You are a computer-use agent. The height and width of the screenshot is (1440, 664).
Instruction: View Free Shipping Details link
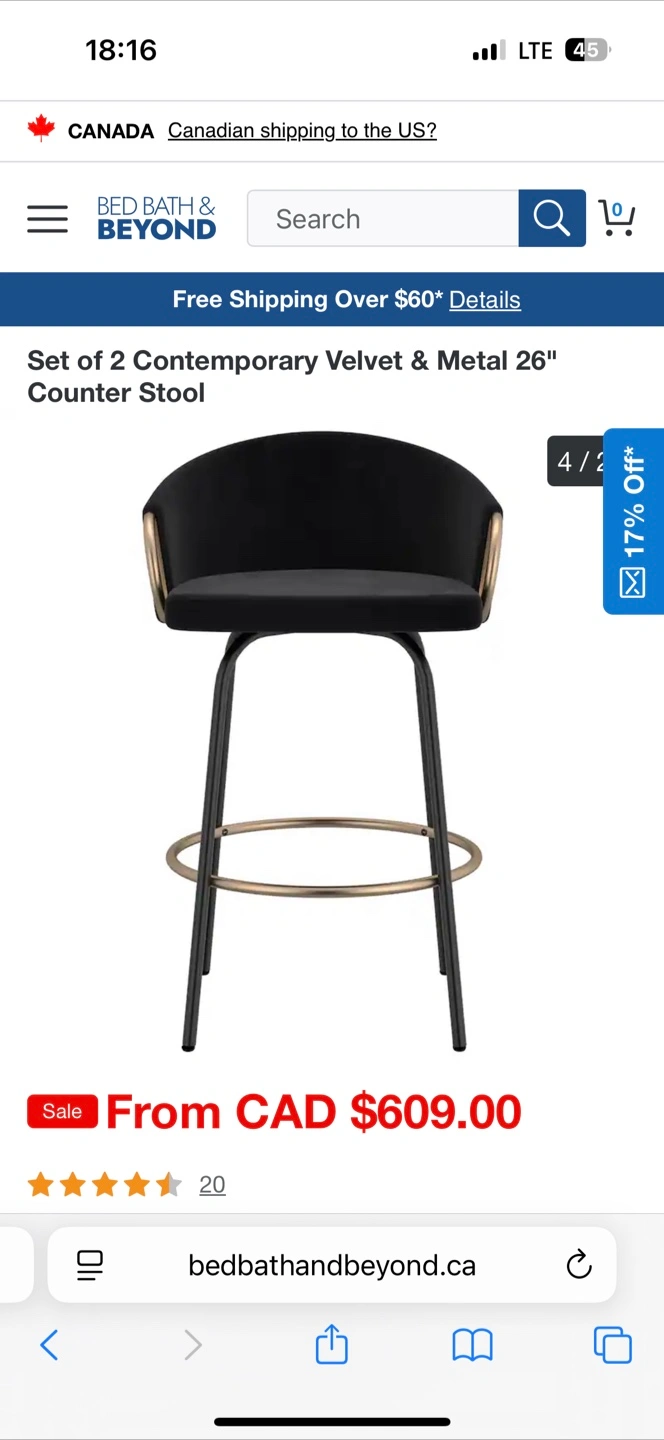click(484, 300)
